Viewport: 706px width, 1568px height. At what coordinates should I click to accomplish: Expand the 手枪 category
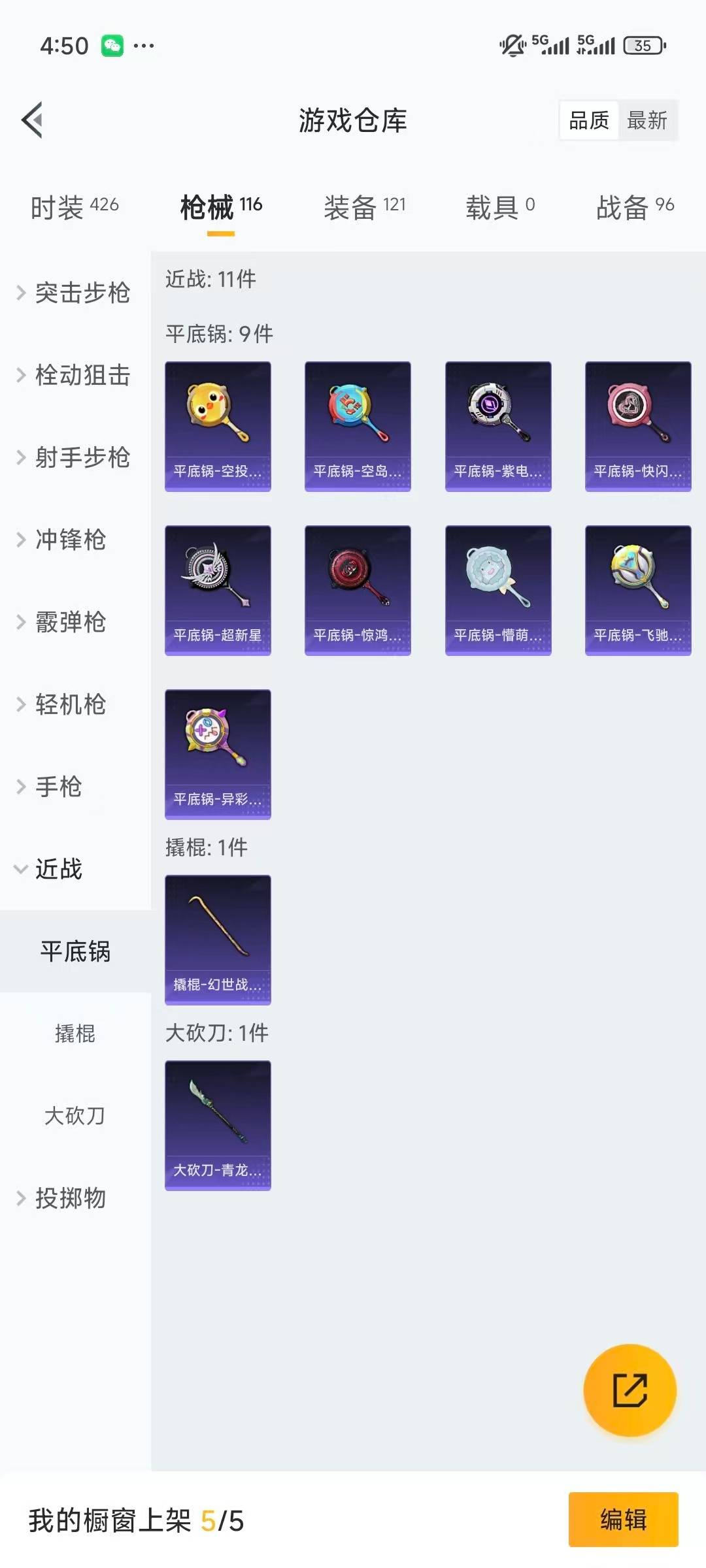tap(59, 787)
